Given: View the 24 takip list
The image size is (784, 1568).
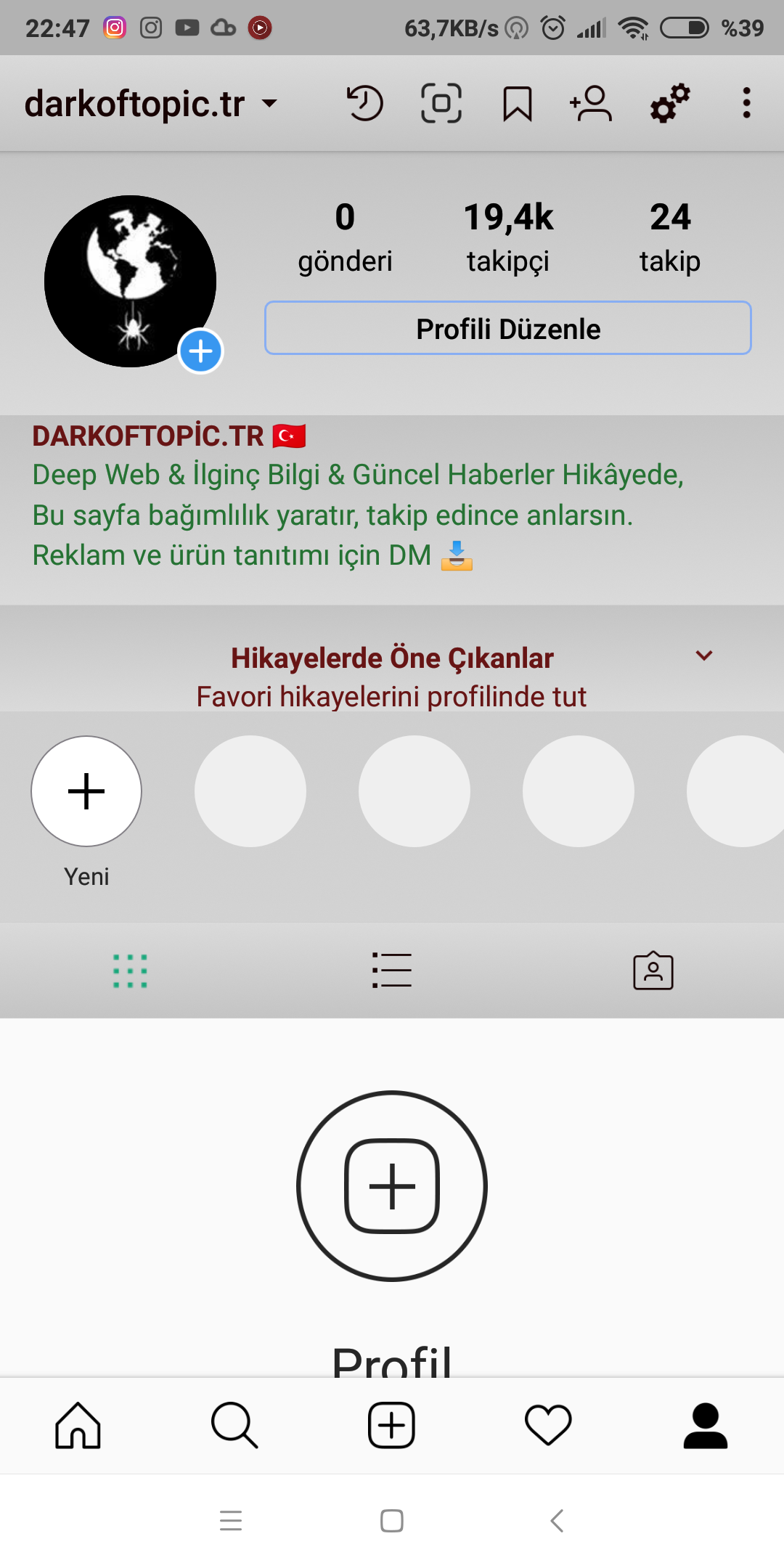Looking at the screenshot, I should point(670,237).
